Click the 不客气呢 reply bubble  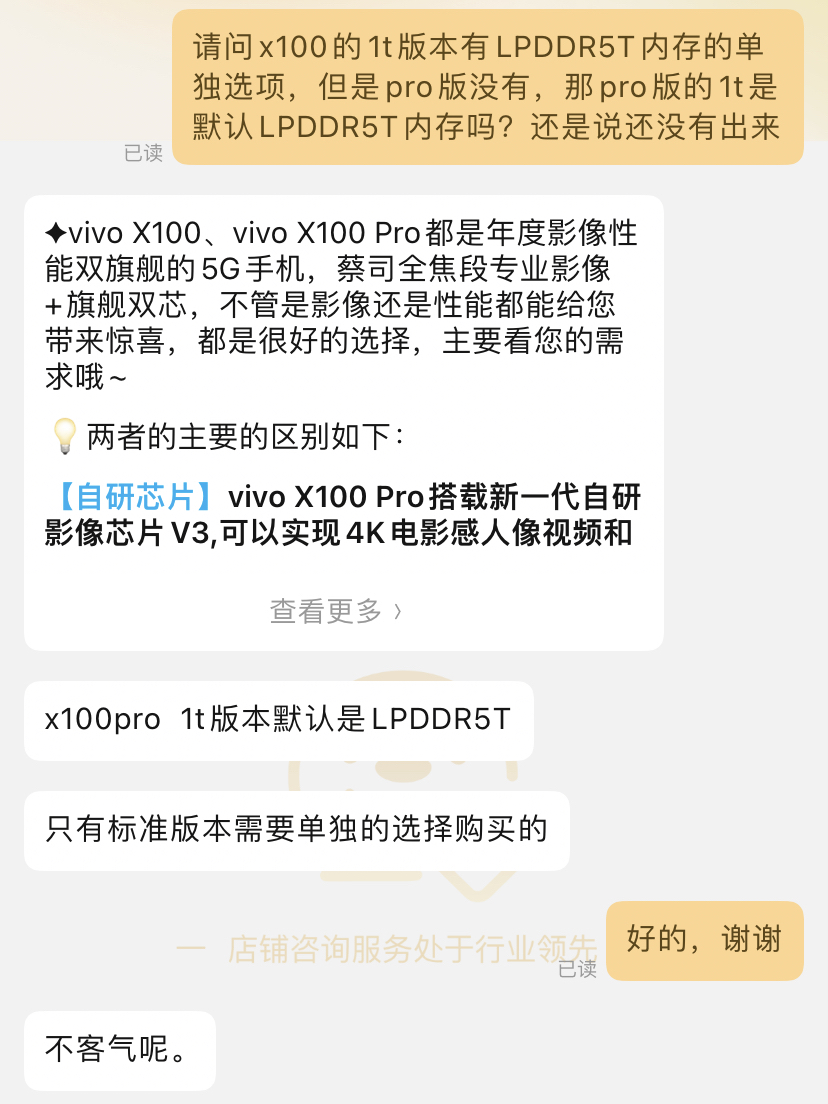(x=119, y=1051)
